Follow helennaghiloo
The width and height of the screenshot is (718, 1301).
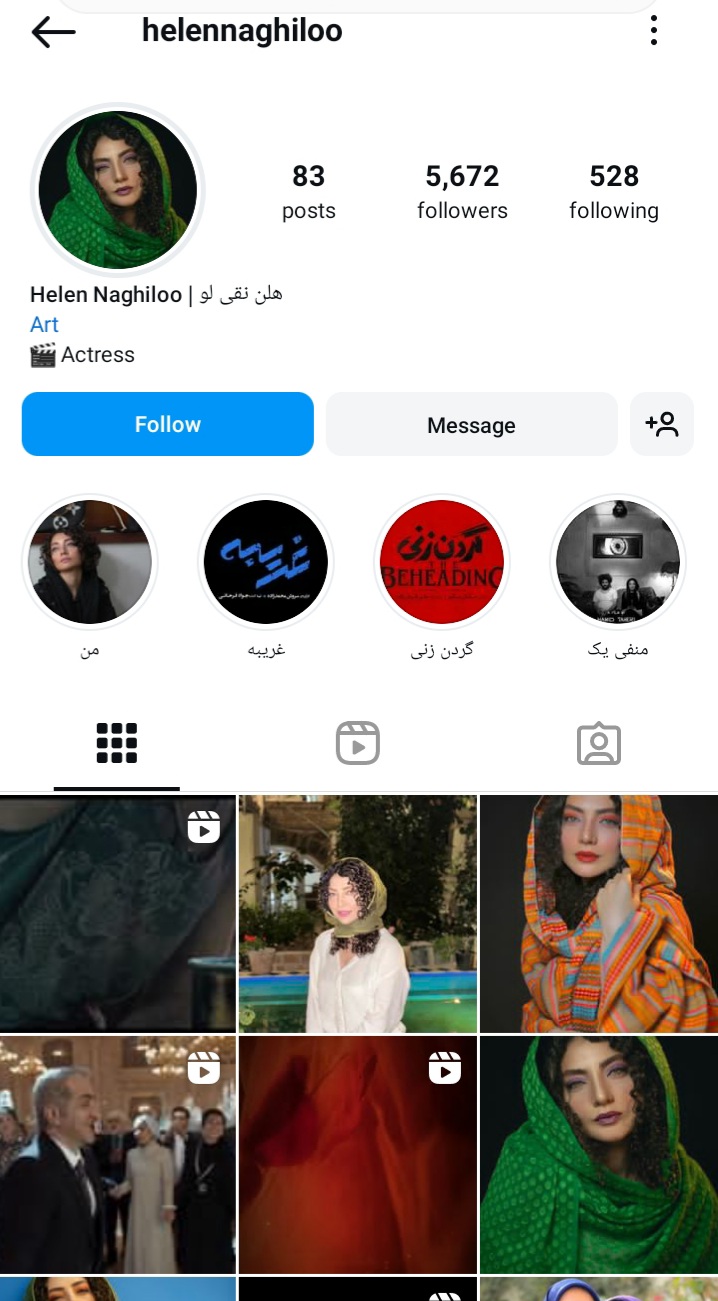(x=168, y=424)
